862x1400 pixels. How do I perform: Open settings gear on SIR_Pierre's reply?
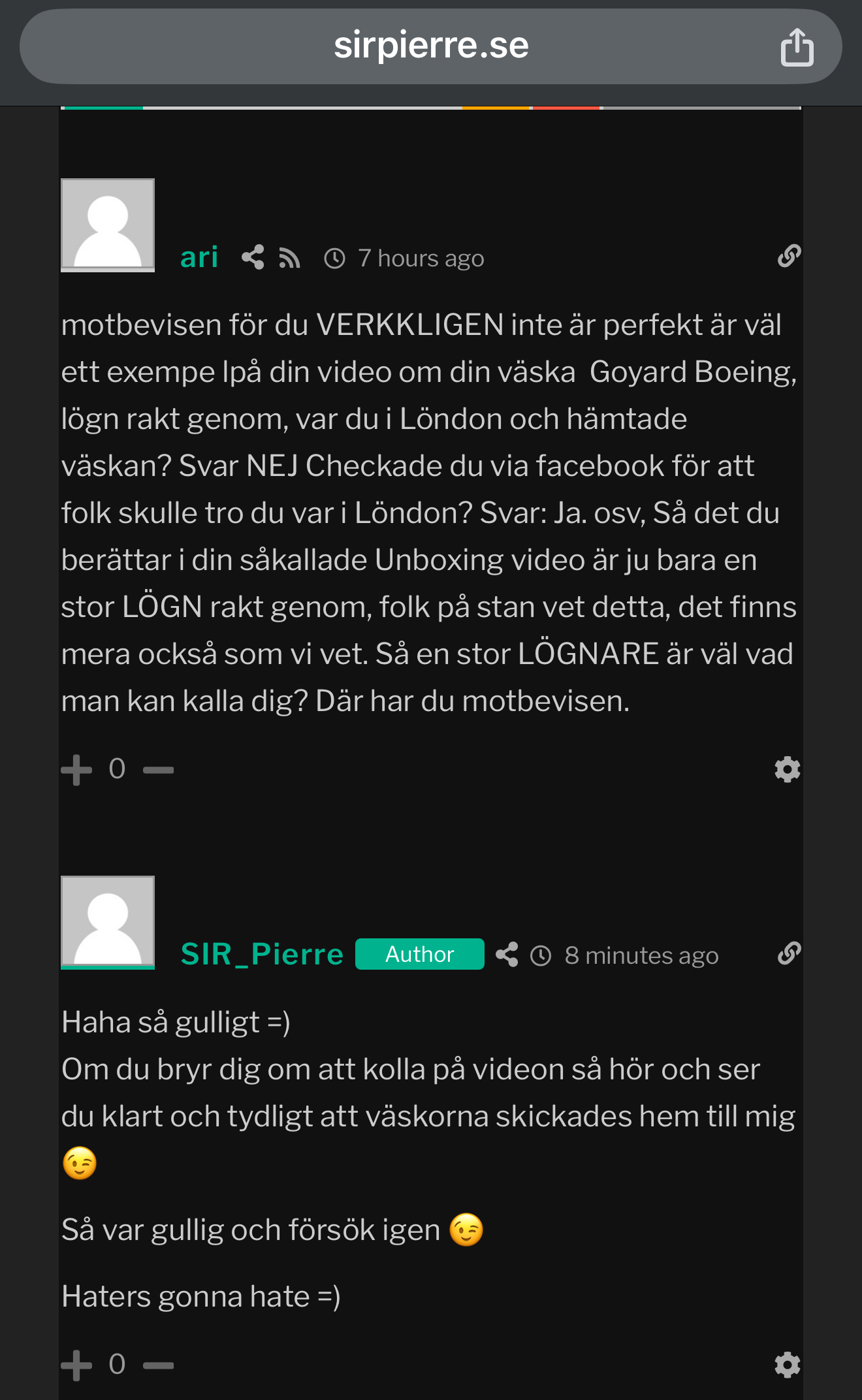tap(788, 1365)
